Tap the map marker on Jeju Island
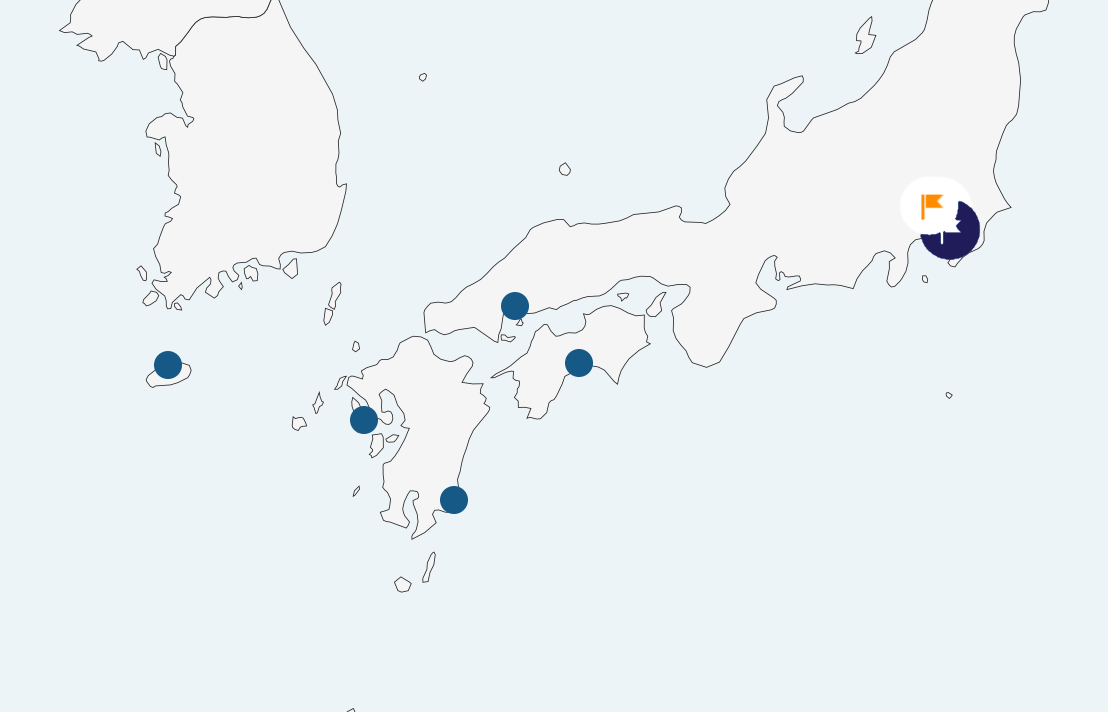Image resolution: width=1108 pixels, height=712 pixels. [x=168, y=365]
